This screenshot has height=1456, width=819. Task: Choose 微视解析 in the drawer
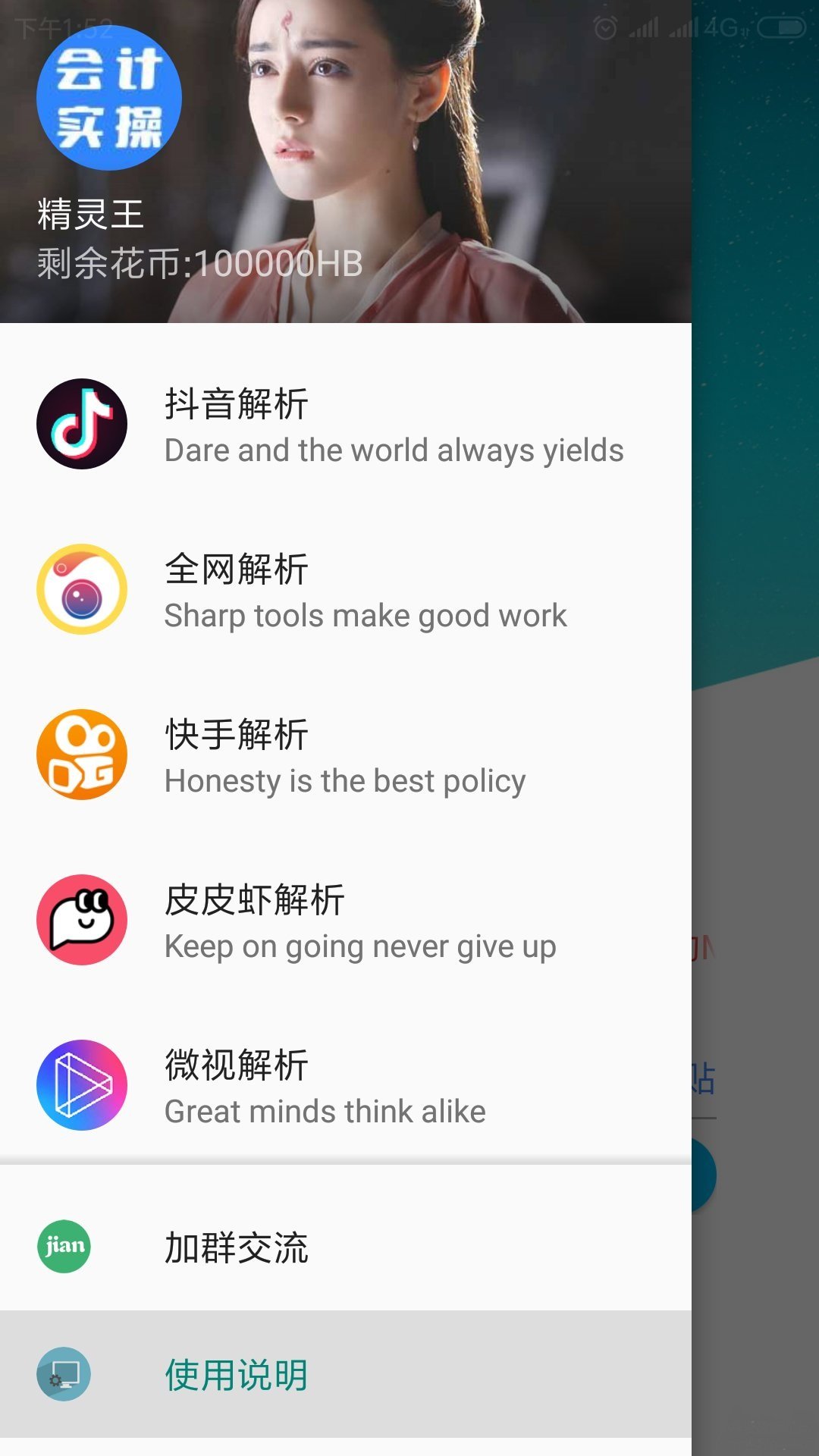pyautogui.click(x=345, y=1086)
